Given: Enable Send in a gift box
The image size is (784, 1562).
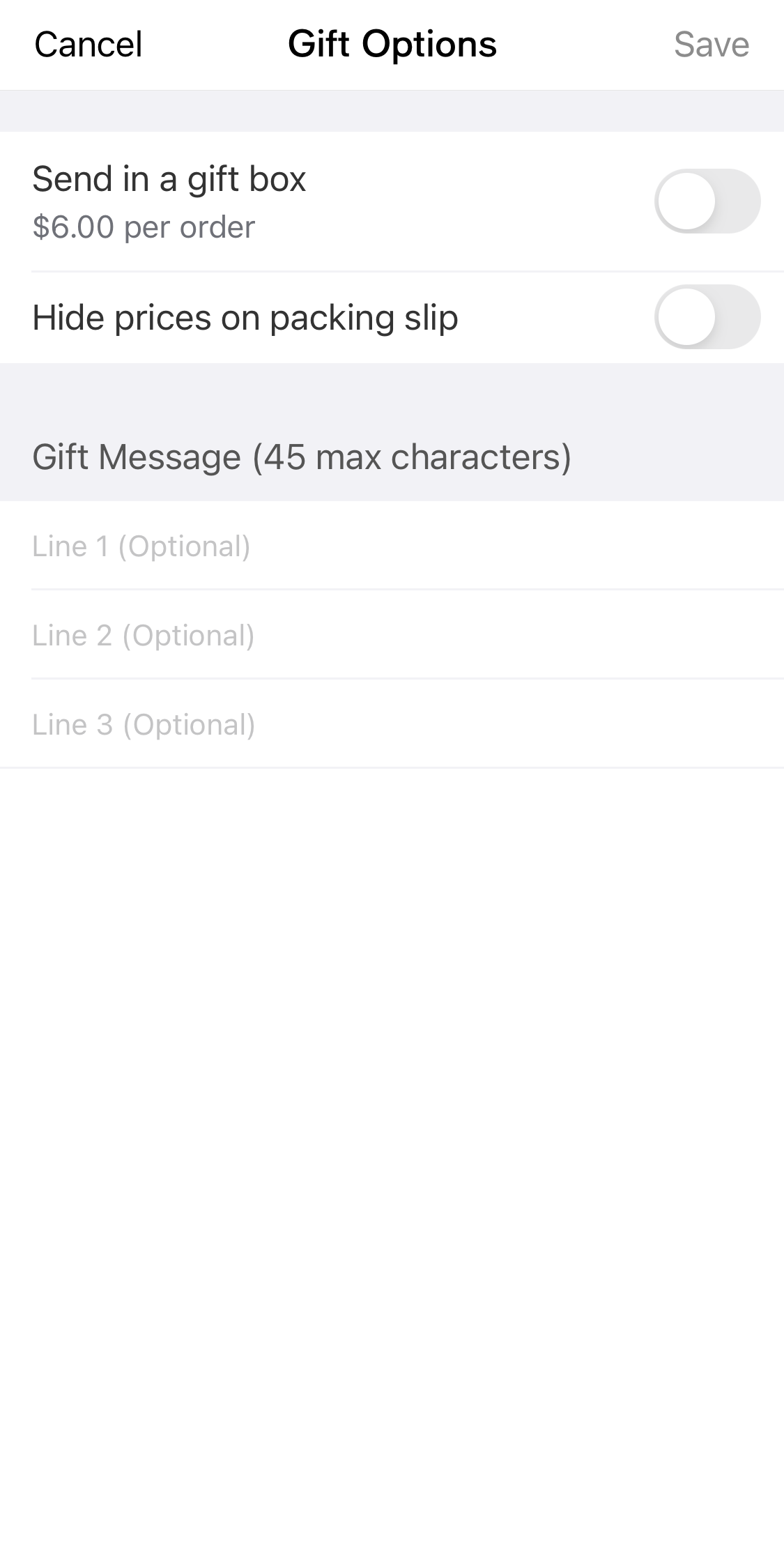Looking at the screenshot, I should (x=707, y=201).
